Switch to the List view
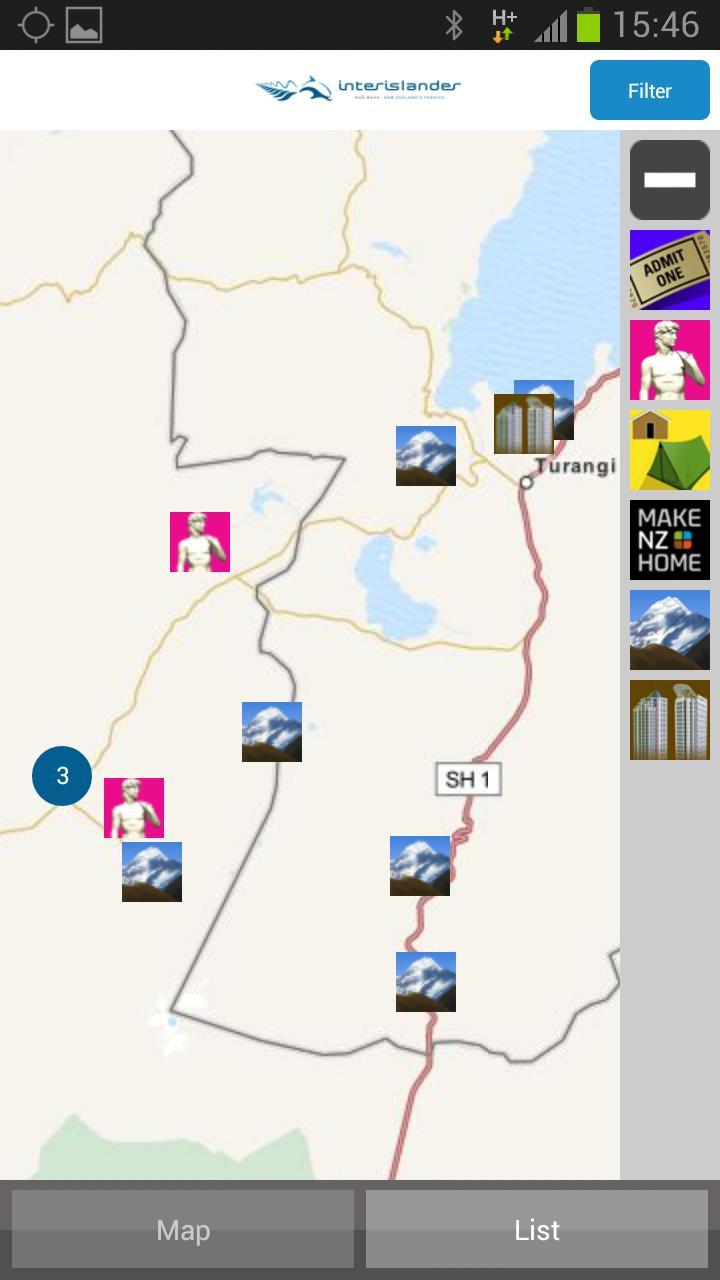Image resolution: width=720 pixels, height=1280 pixels. [x=537, y=1229]
